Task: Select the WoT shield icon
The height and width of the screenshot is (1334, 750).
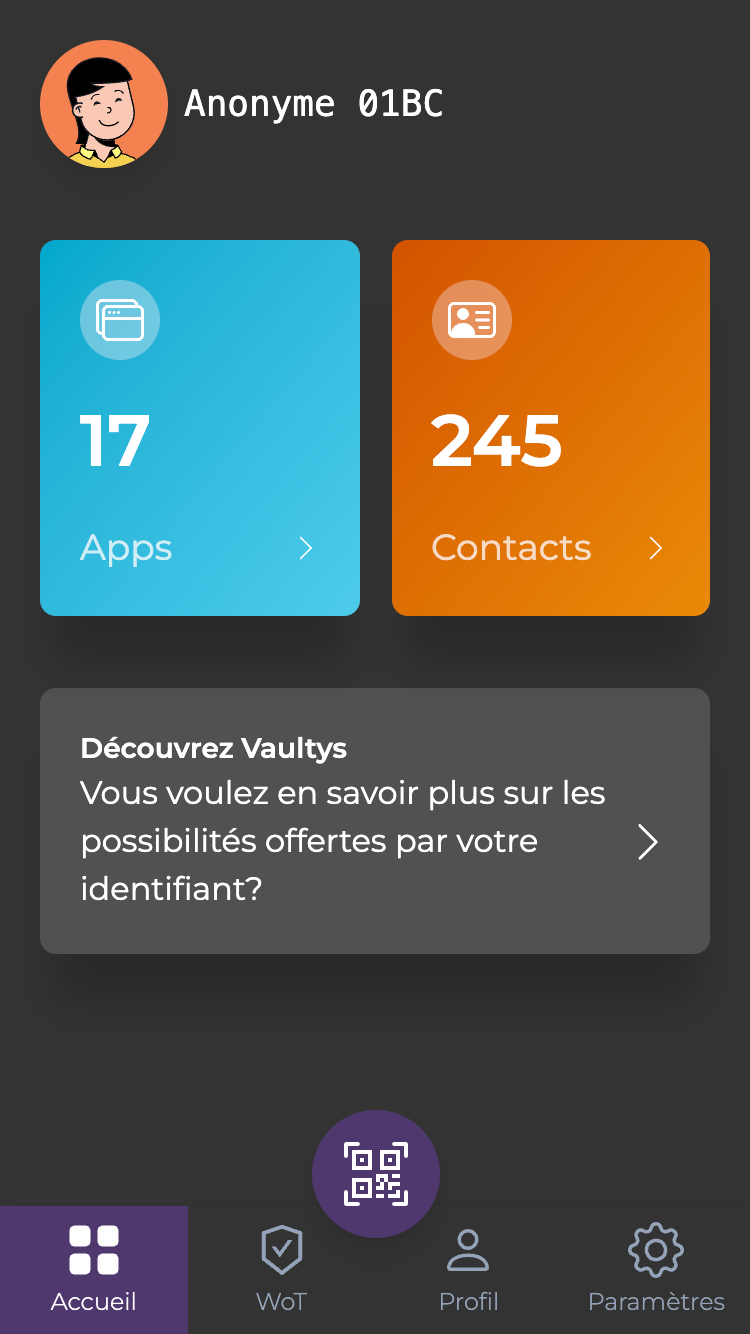Action: pyautogui.click(x=282, y=1249)
